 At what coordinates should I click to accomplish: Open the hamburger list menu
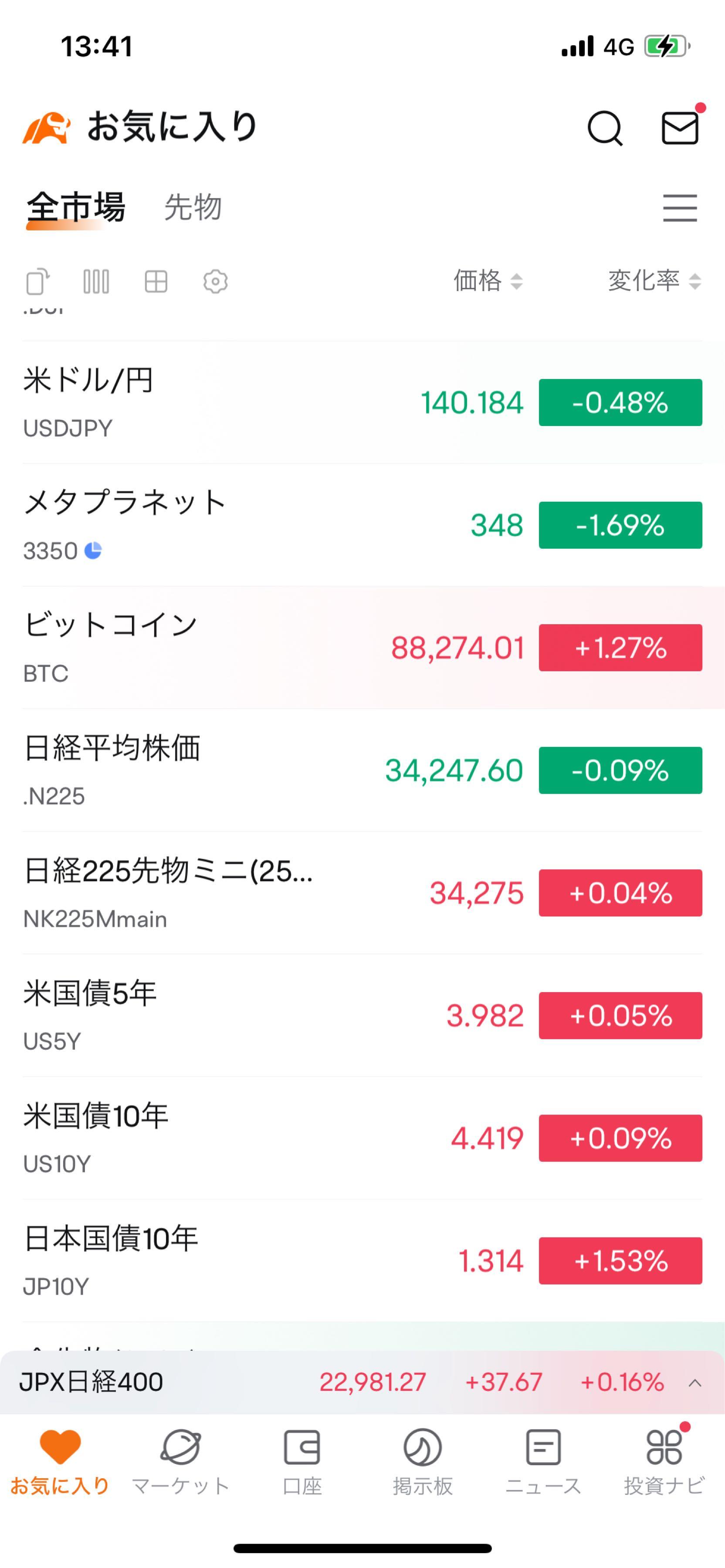(x=680, y=208)
